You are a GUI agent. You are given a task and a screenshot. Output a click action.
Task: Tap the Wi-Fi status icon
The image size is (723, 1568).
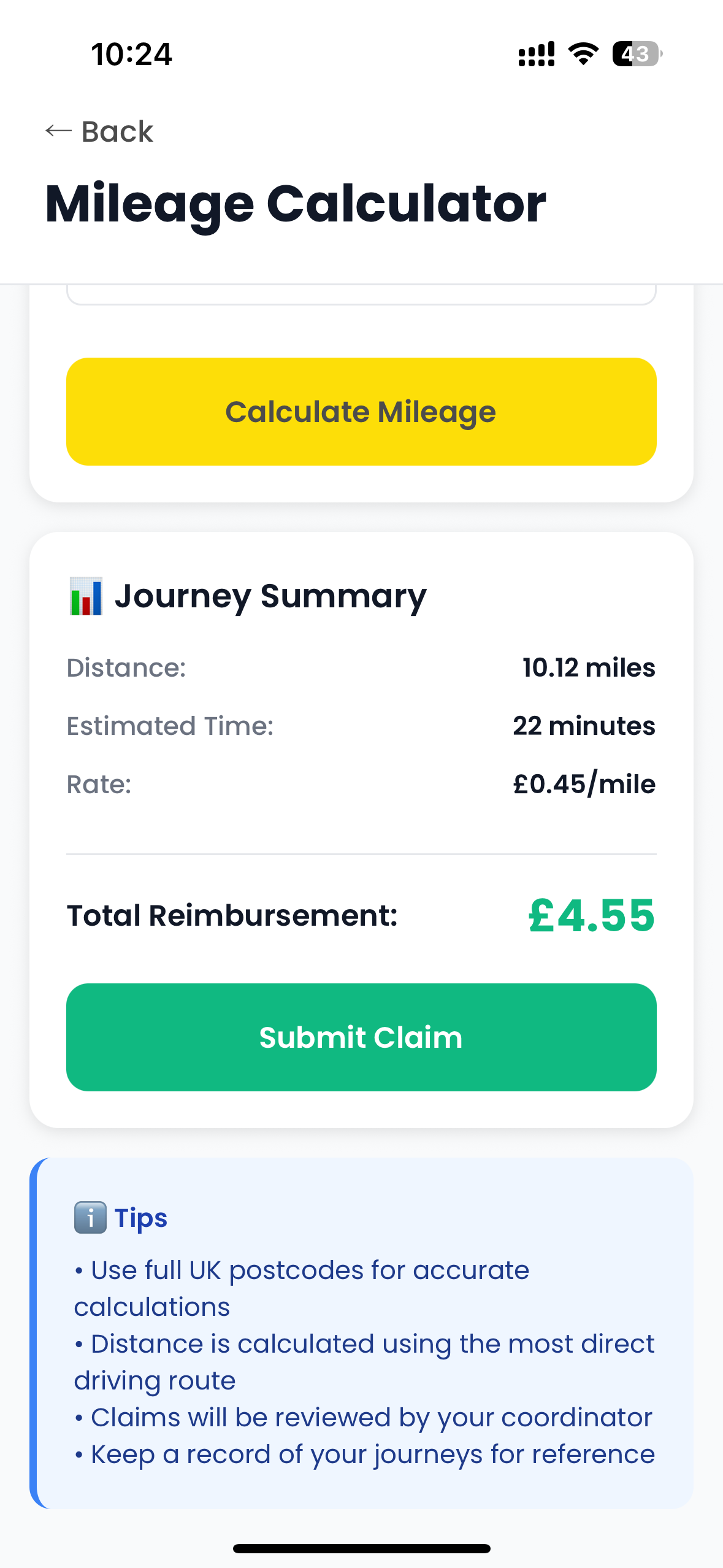point(581,54)
